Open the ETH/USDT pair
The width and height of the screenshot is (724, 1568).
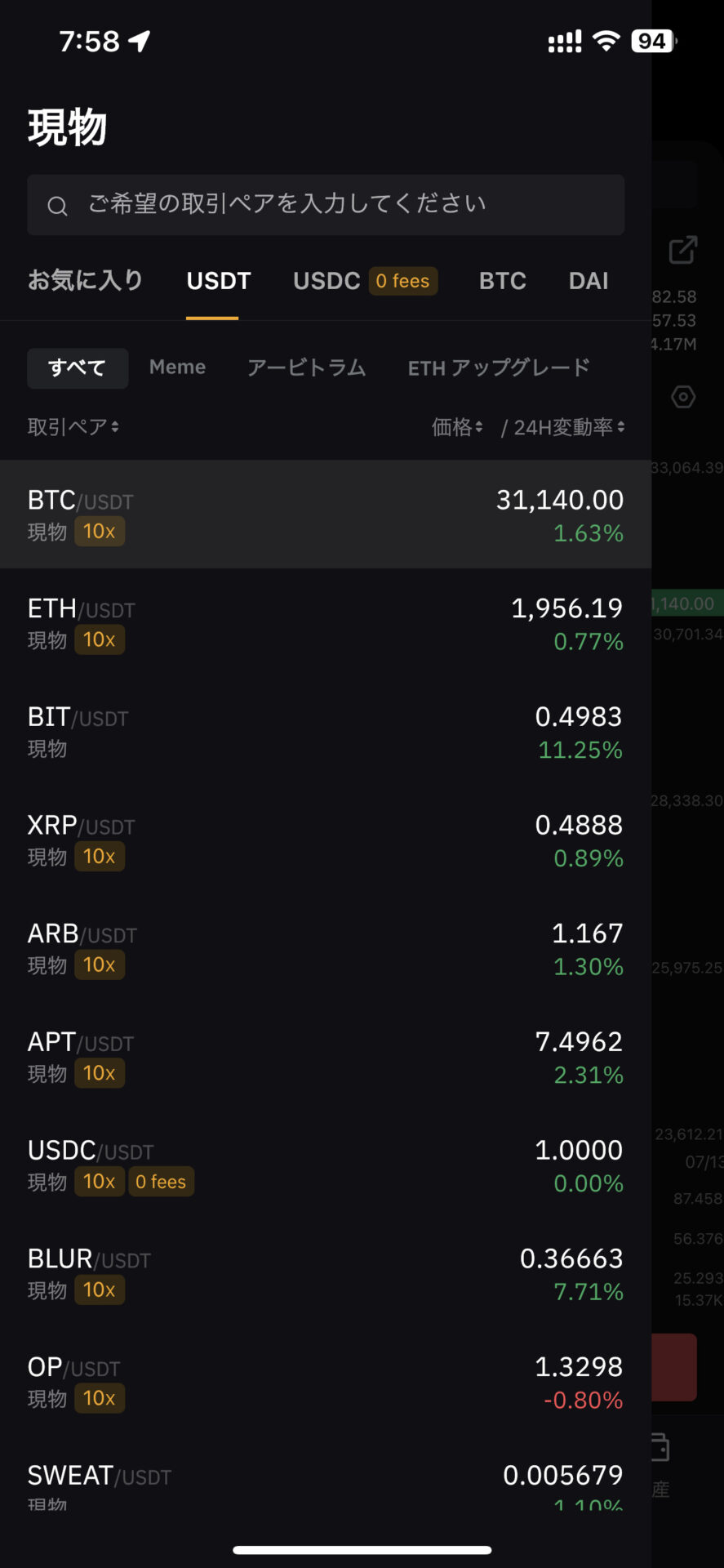pos(326,623)
